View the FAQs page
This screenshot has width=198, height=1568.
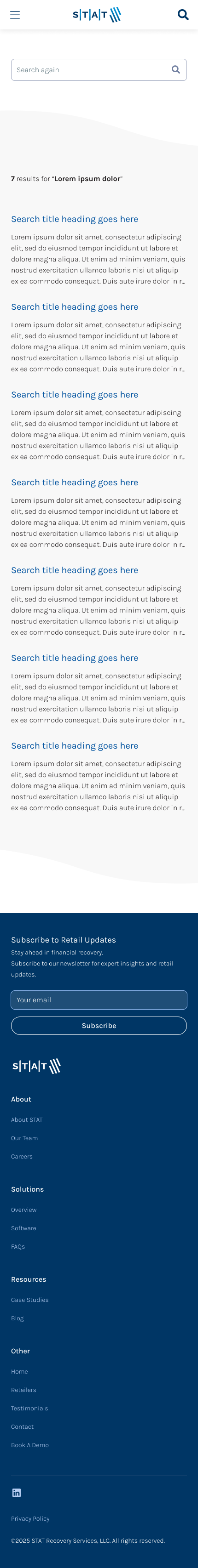point(18,1247)
